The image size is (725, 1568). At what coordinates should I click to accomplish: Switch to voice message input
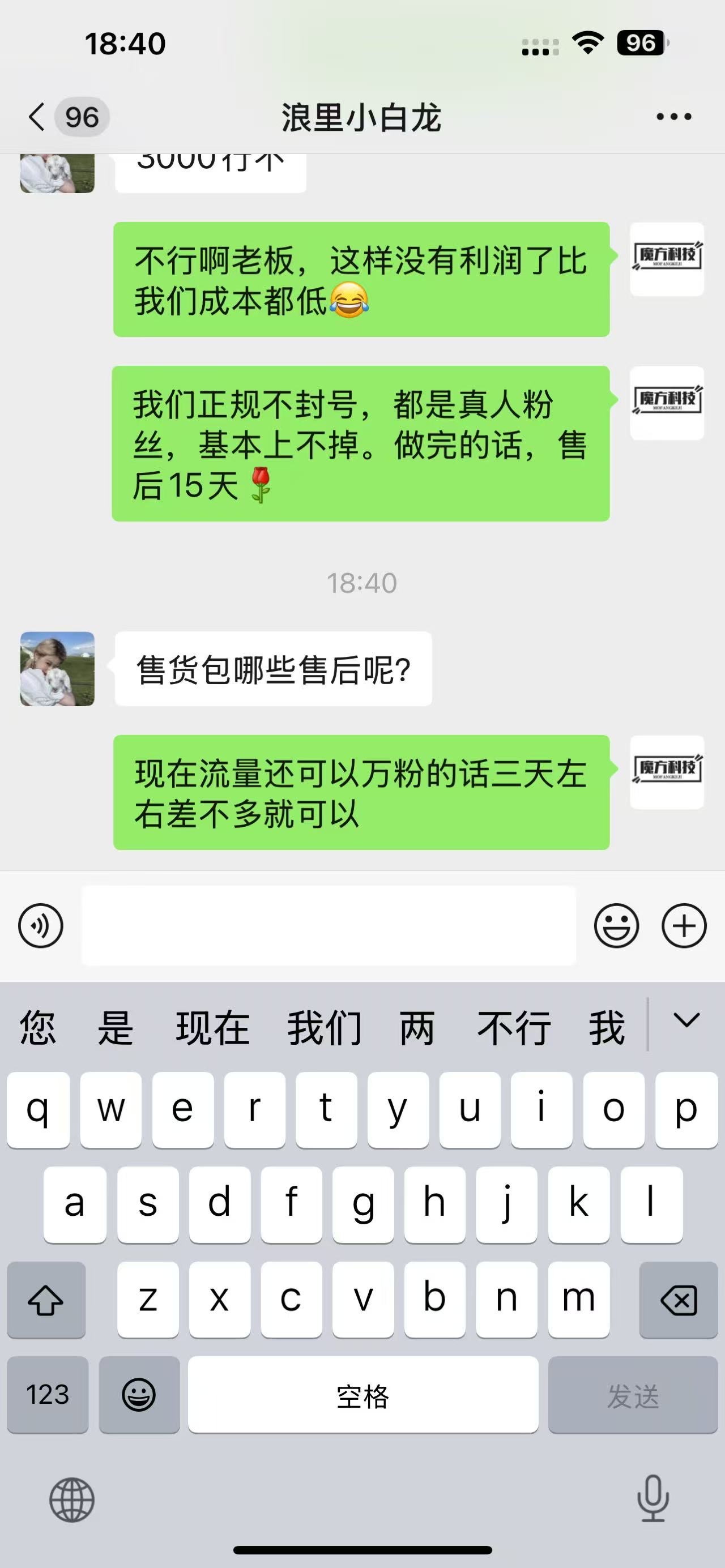point(41,926)
